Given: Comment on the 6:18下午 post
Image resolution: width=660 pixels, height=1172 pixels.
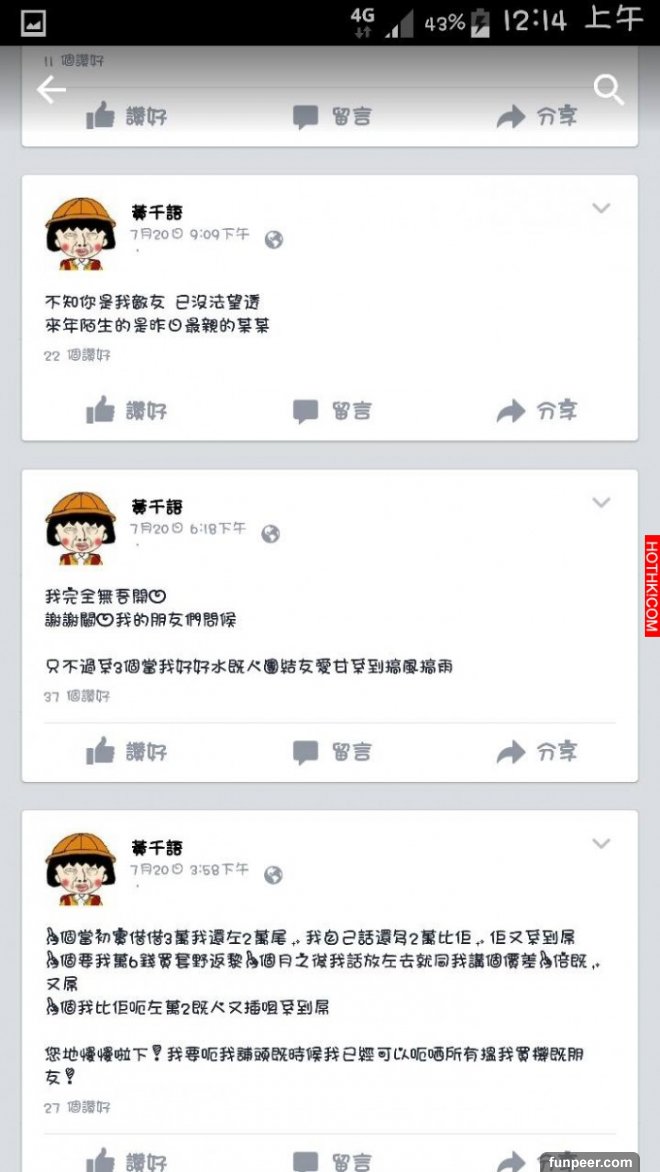Looking at the screenshot, I should pyautogui.click(x=331, y=751).
